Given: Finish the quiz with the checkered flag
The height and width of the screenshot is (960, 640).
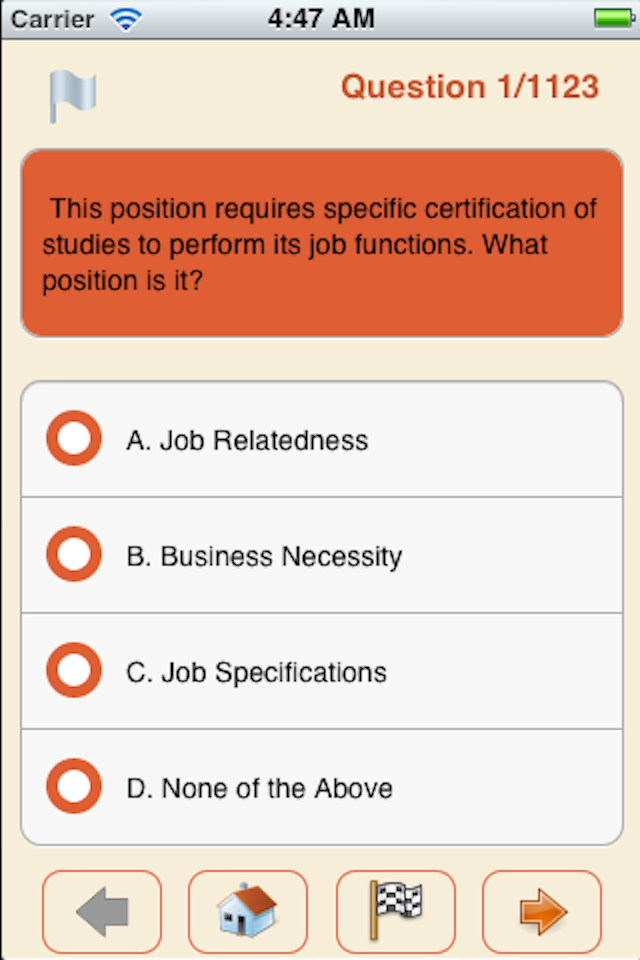Looking at the screenshot, I should 395,912.
